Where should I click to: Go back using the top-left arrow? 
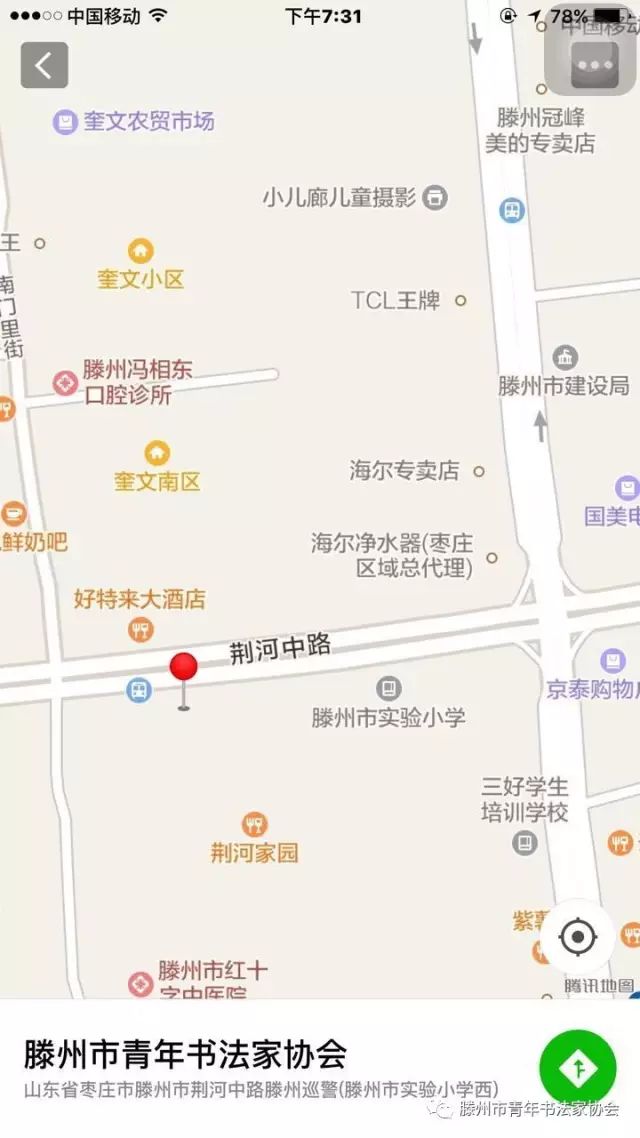[x=44, y=65]
